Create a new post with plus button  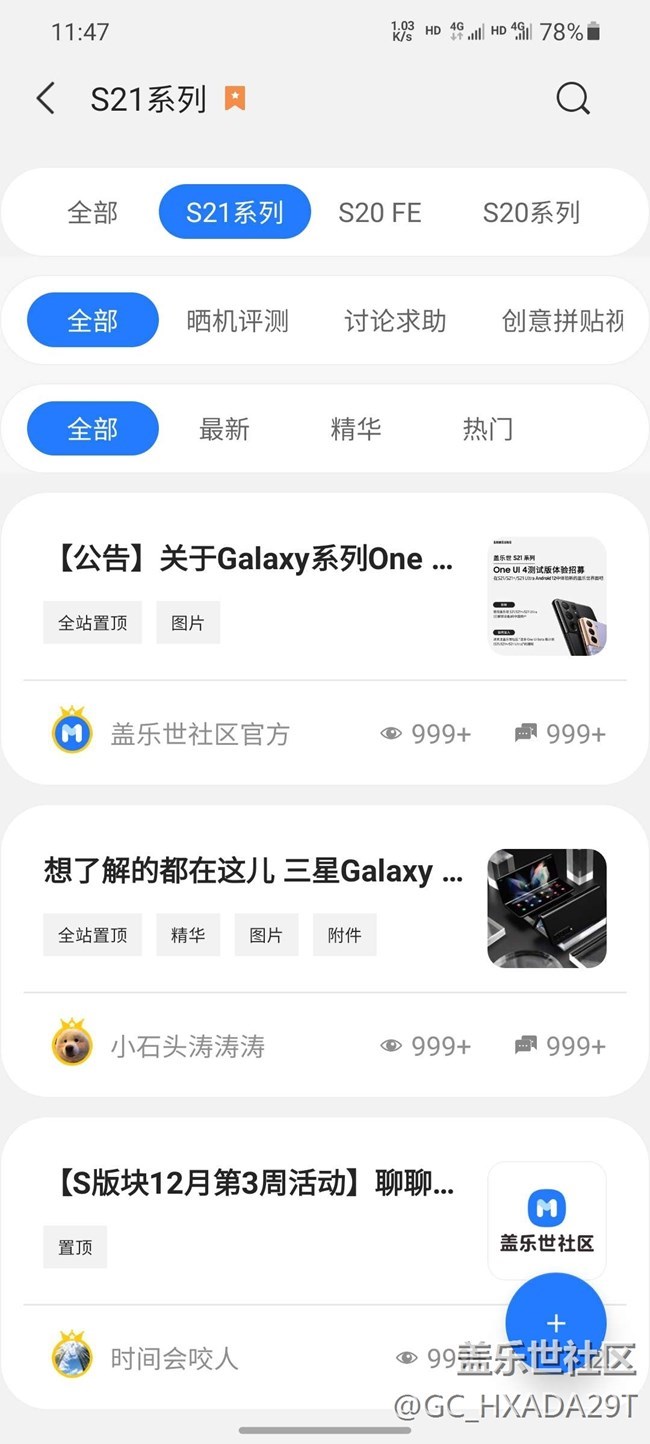point(556,1323)
